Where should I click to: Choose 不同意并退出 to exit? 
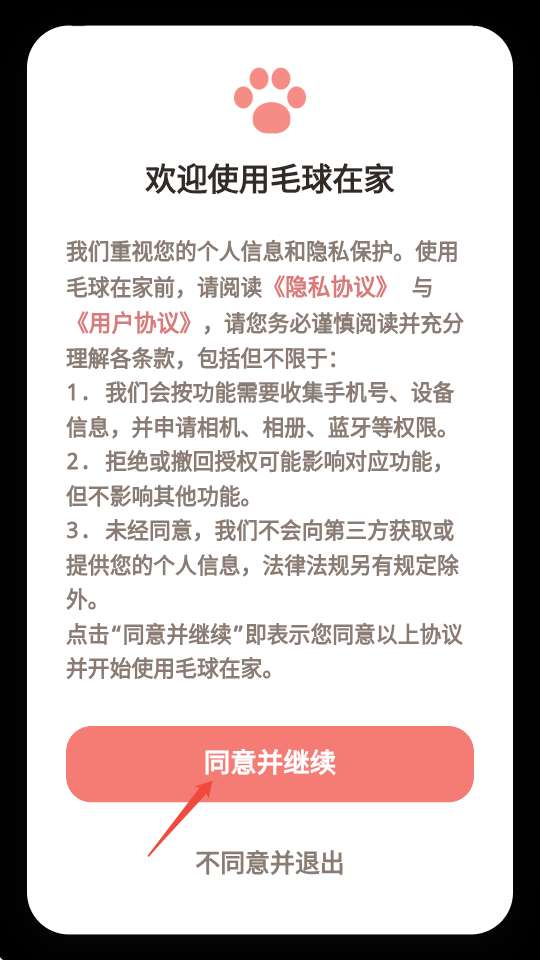(269, 863)
